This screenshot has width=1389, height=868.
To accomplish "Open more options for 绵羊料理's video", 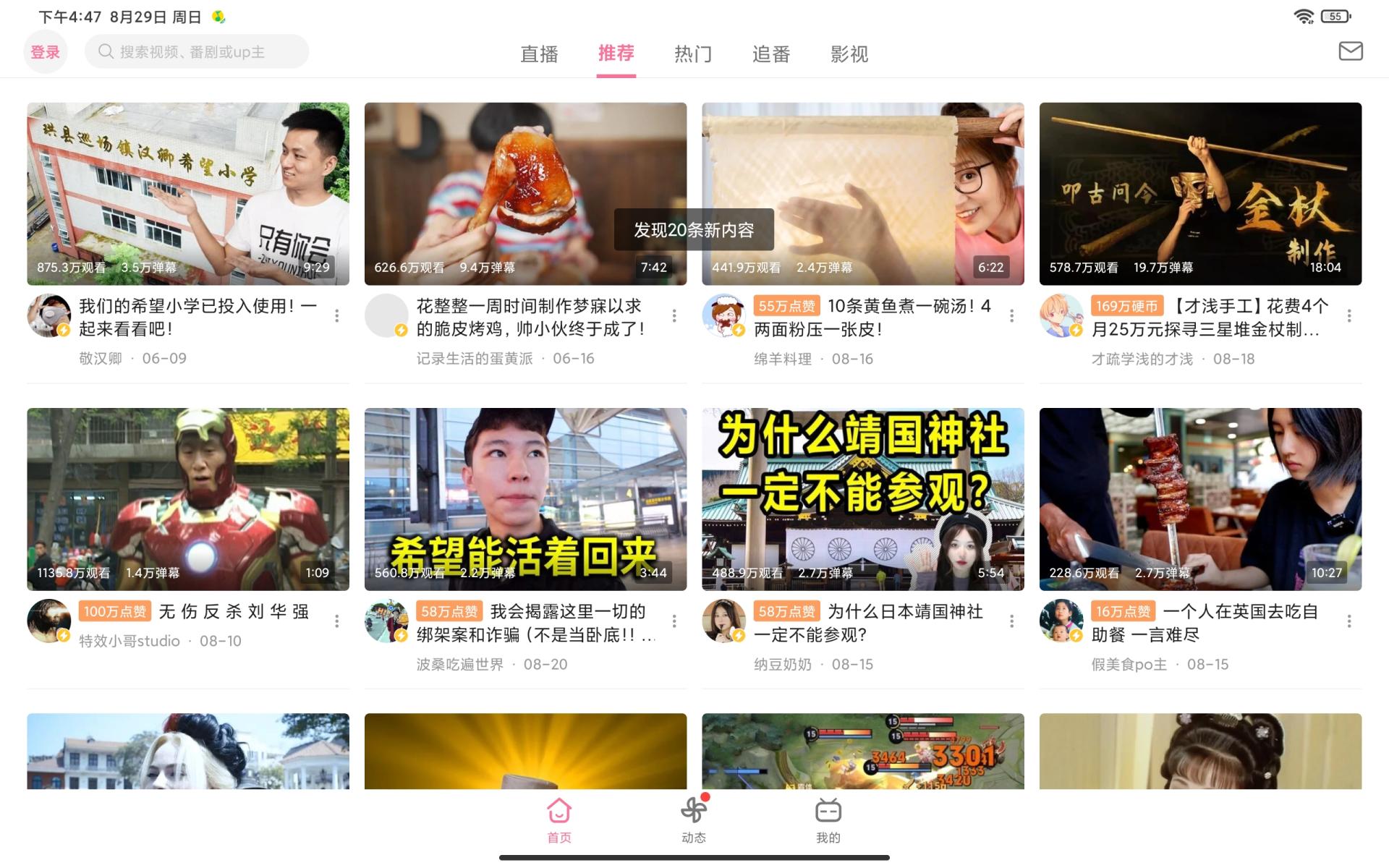I will click(1011, 315).
